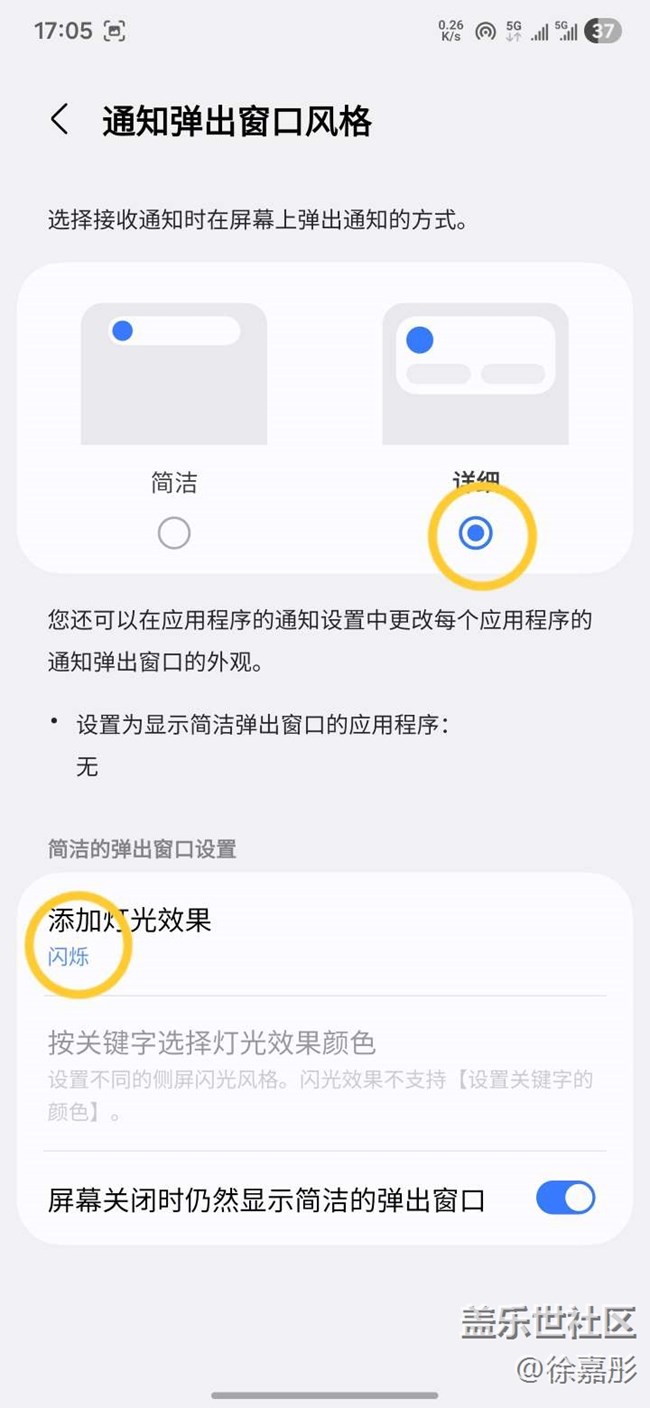The image size is (650, 1408).
Task: Tap the 简洁 style preview image
Action: (174, 373)
